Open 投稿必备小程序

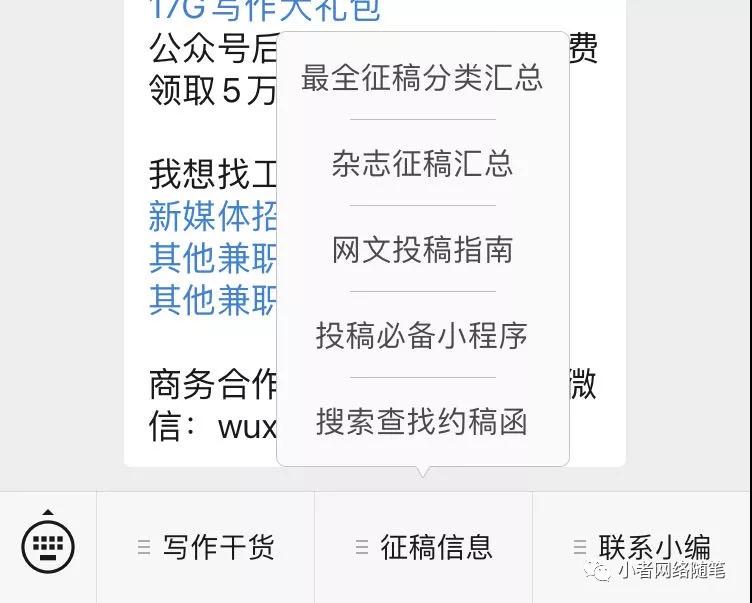(422, 335)
